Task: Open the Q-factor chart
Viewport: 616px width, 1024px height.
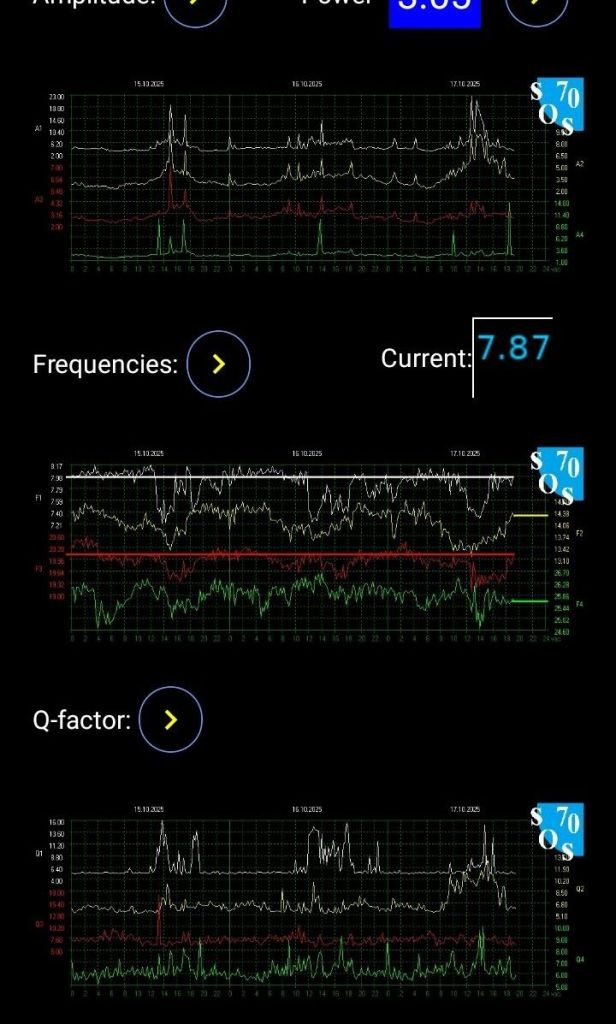Action: [x=300, y=900]
